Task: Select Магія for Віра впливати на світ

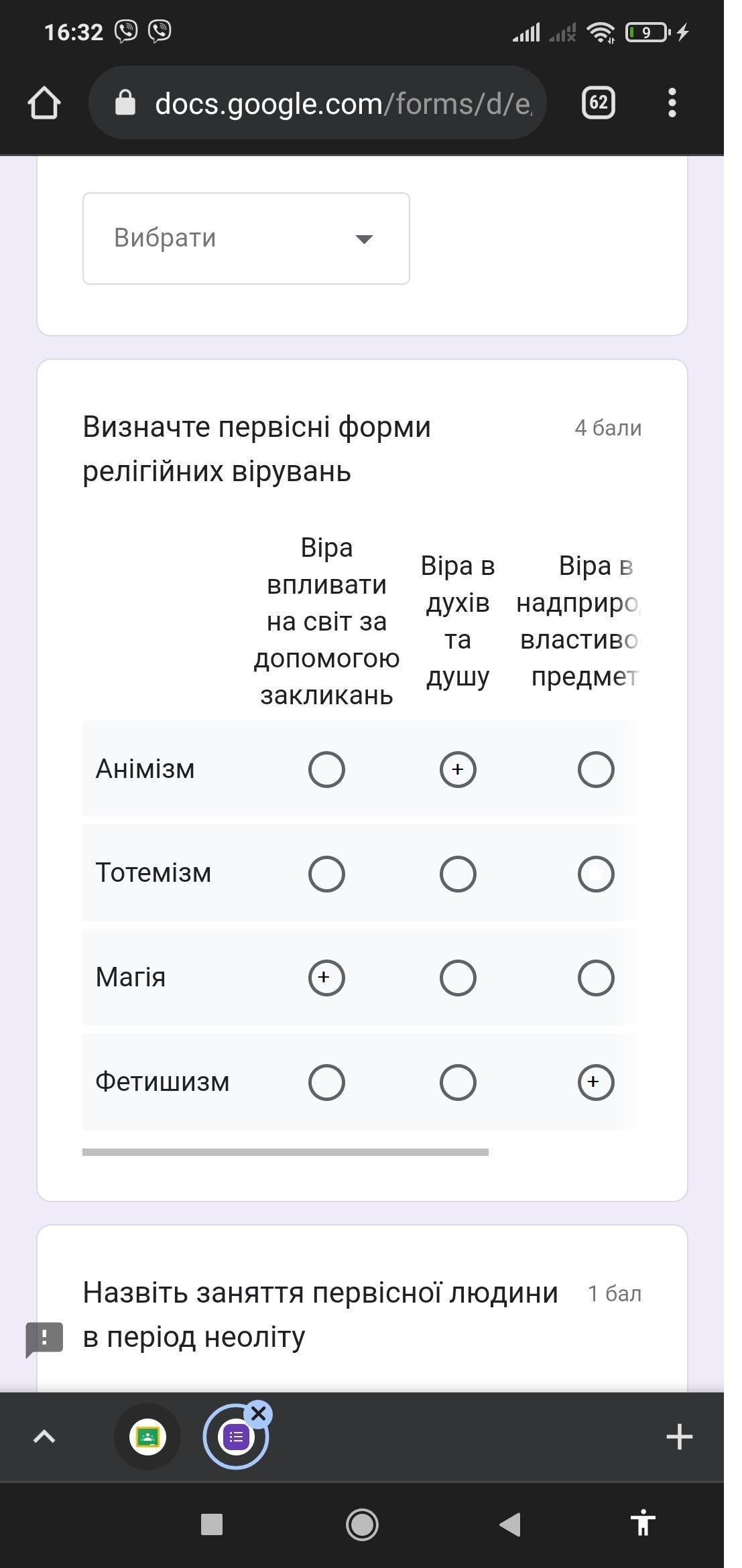Action: click(x=326, y=978)
